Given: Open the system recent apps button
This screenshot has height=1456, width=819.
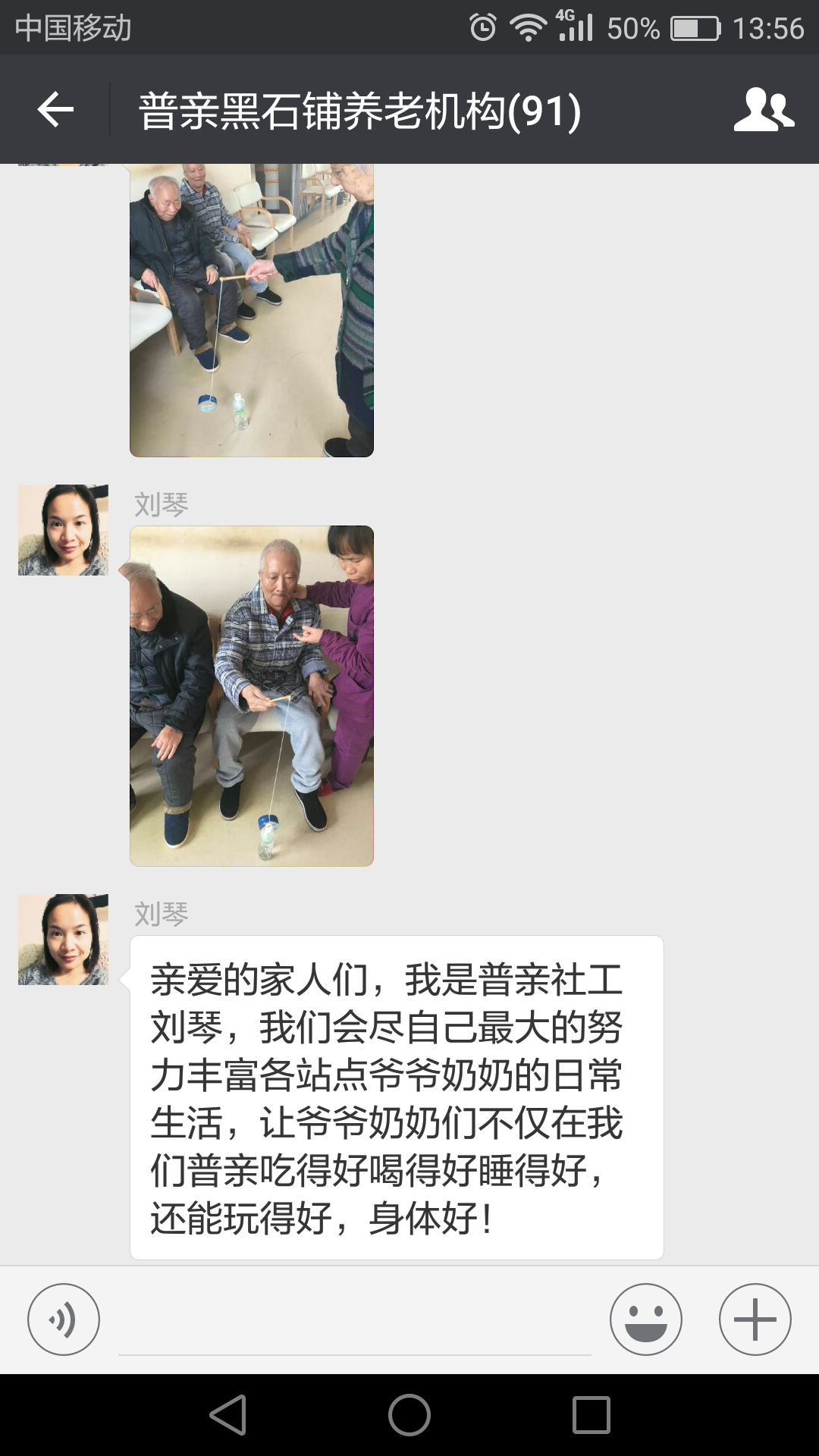Looking at the screenshot, I should 591,1415.
